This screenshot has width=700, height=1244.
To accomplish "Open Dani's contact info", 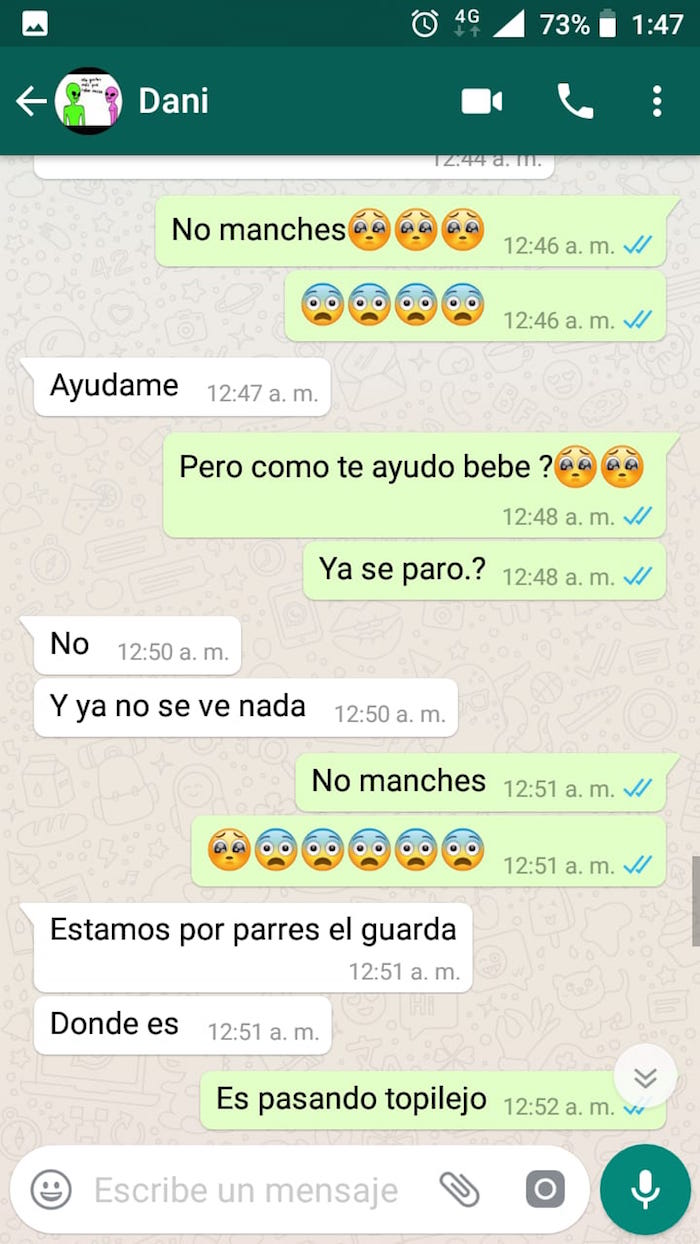I will [x=174, y=101].
